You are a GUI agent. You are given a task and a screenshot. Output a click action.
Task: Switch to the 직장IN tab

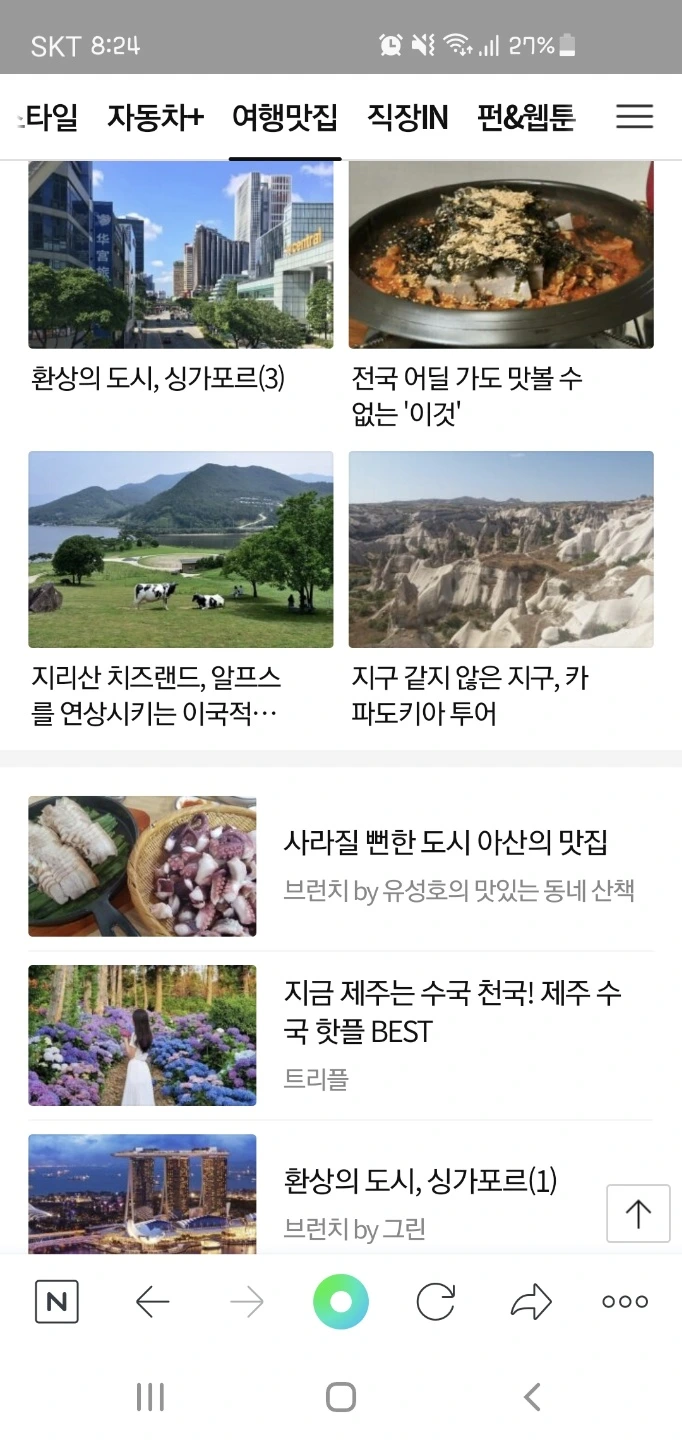click(407, 118)
